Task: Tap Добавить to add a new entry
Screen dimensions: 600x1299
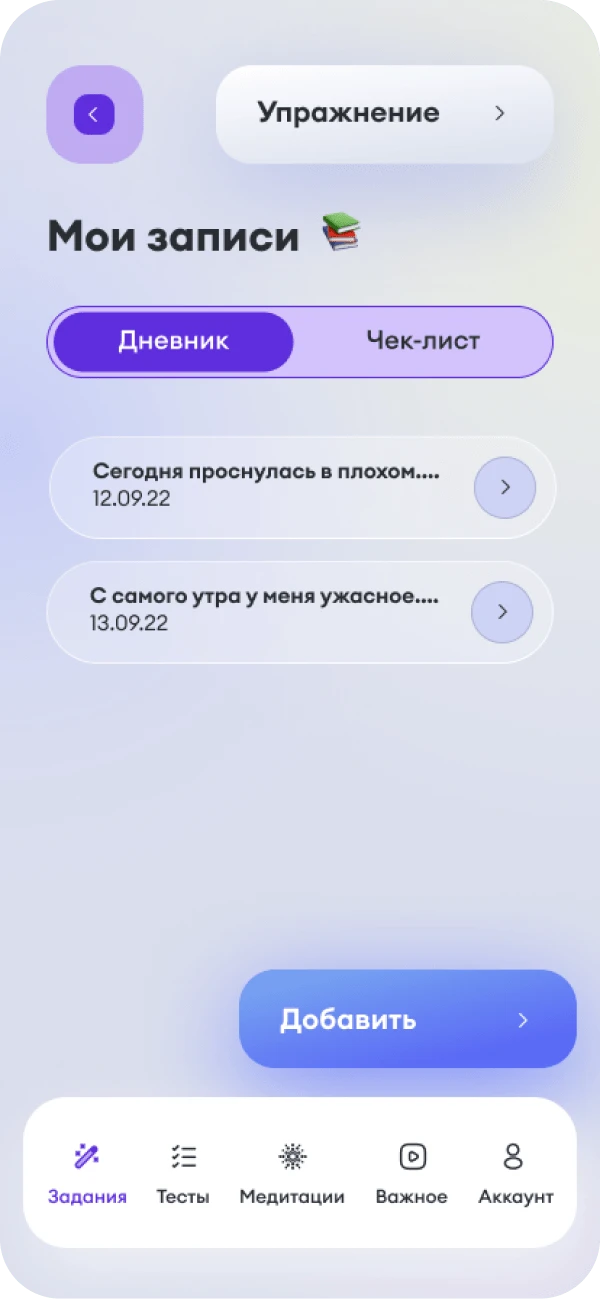Action: (x=407, y=1020)
